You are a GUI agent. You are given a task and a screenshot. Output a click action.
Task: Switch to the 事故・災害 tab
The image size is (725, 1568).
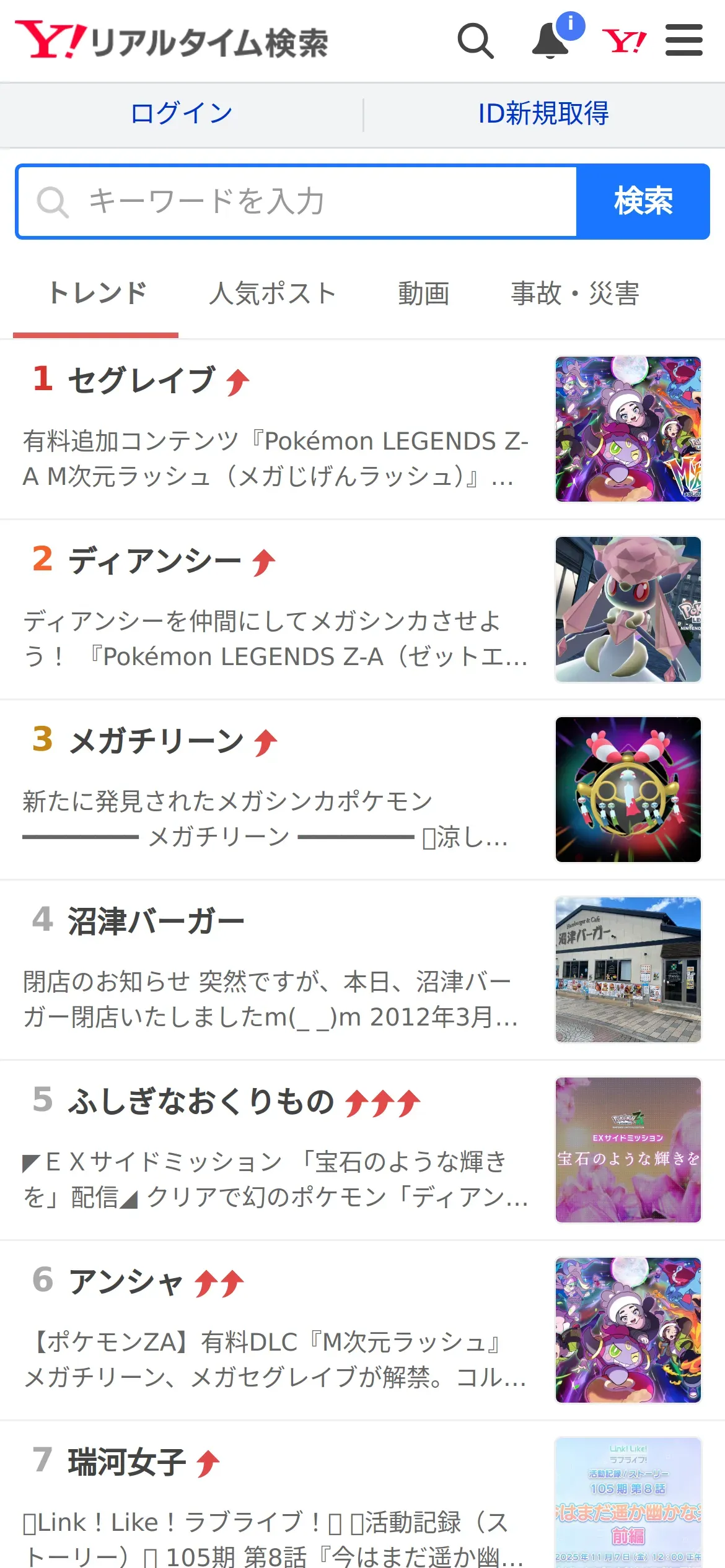tap(574, 294)
